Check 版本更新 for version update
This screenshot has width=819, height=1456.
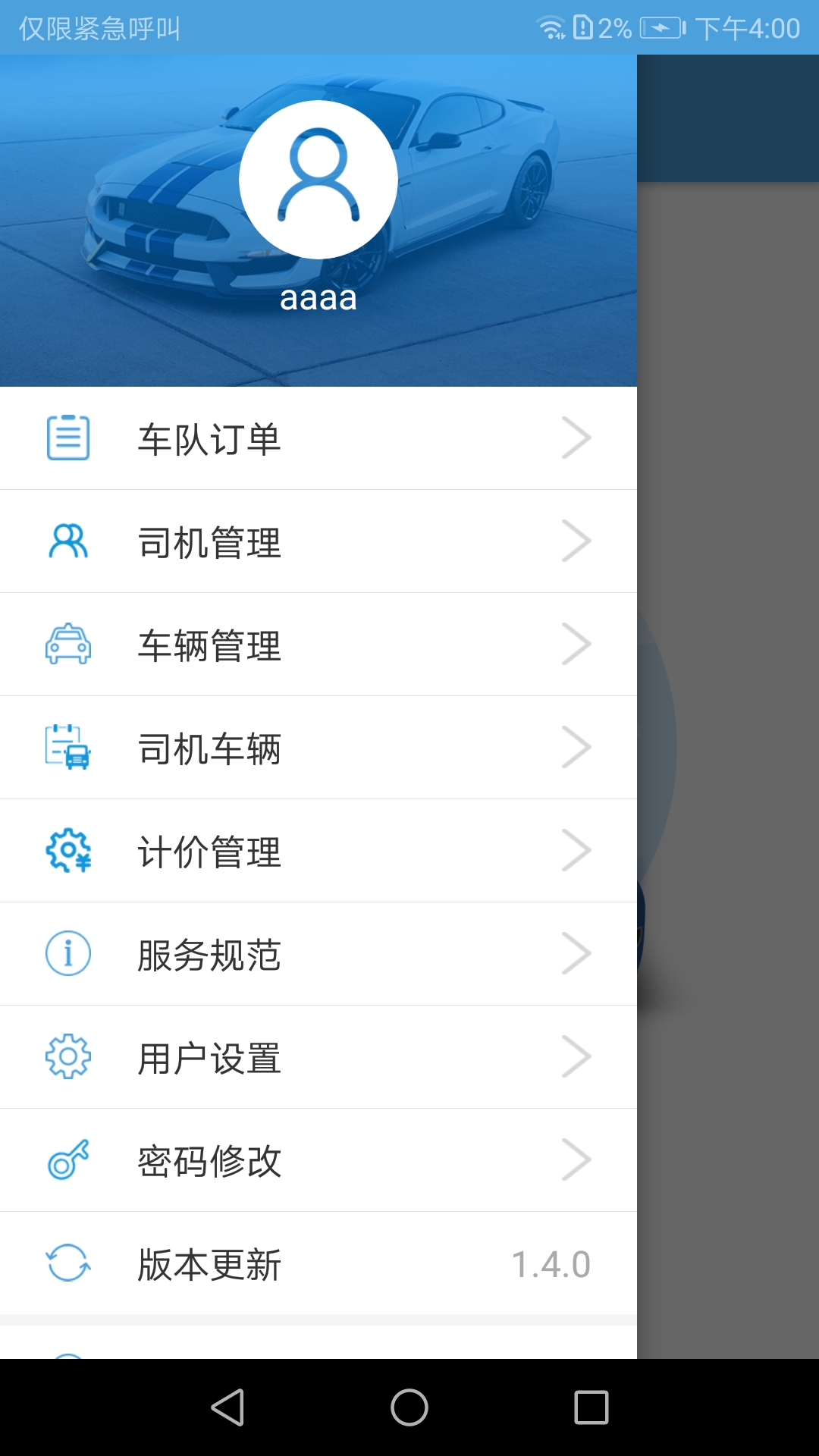[x=318, y=1264]
